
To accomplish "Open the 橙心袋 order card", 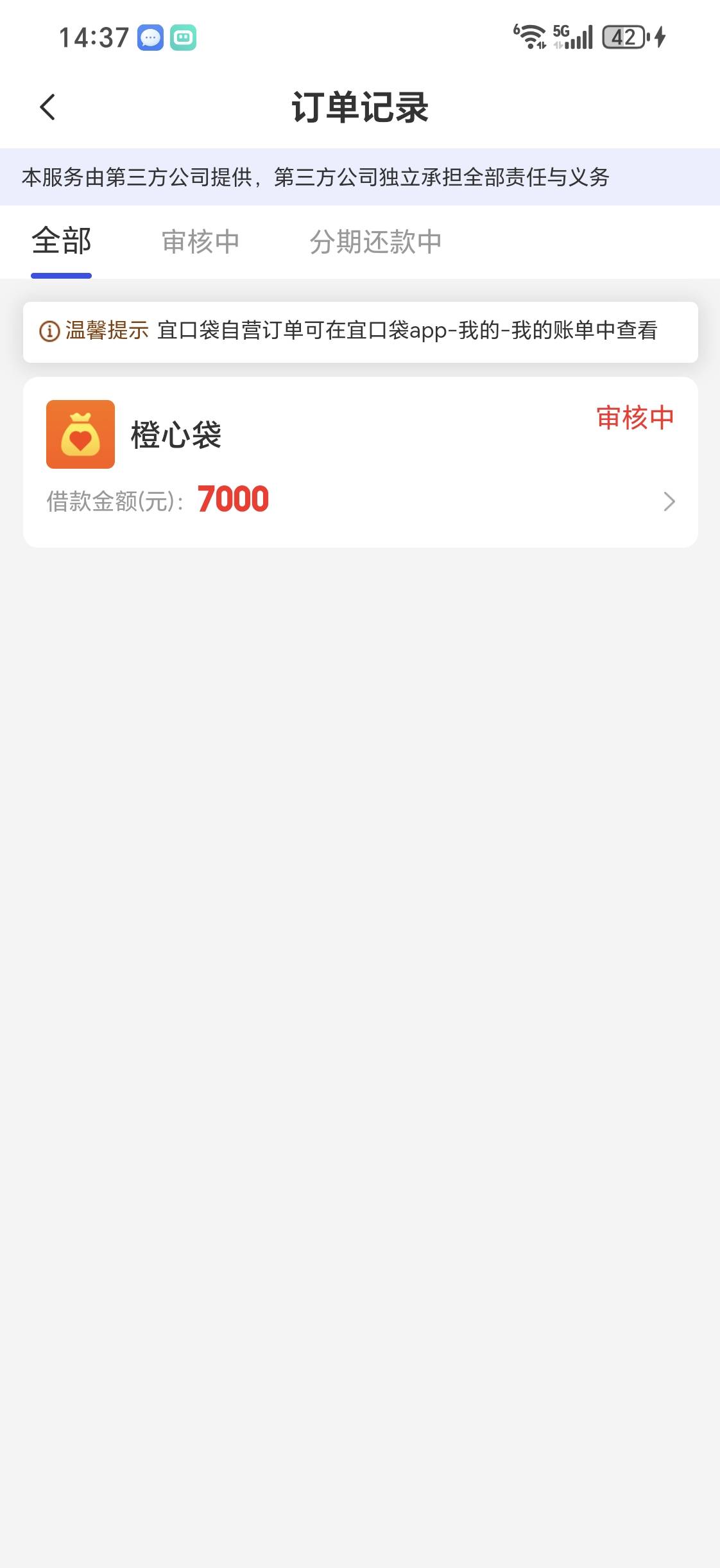I will click(x=360, y=462).
